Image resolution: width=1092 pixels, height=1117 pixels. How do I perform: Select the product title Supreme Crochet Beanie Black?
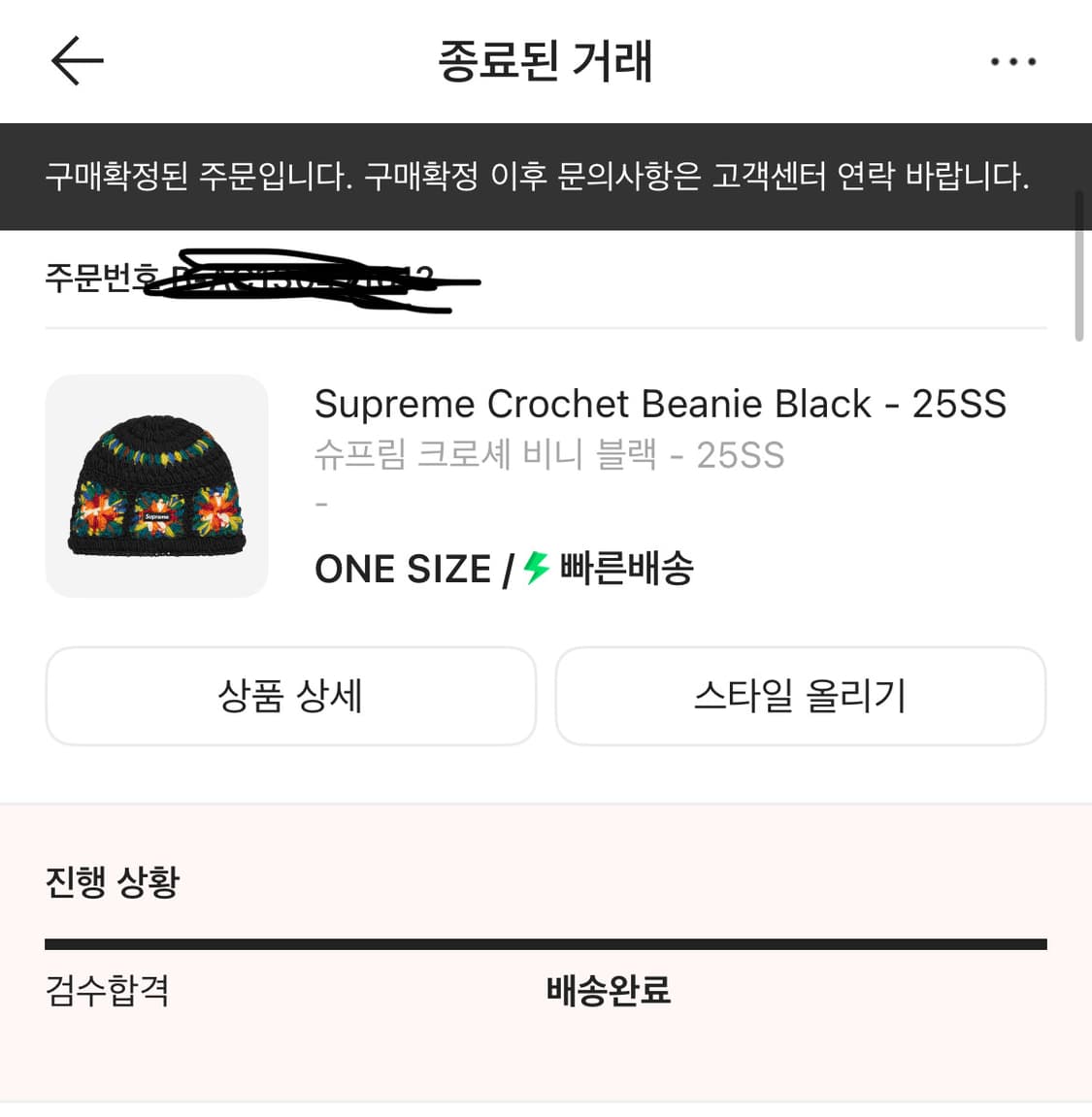pos(660,404)
